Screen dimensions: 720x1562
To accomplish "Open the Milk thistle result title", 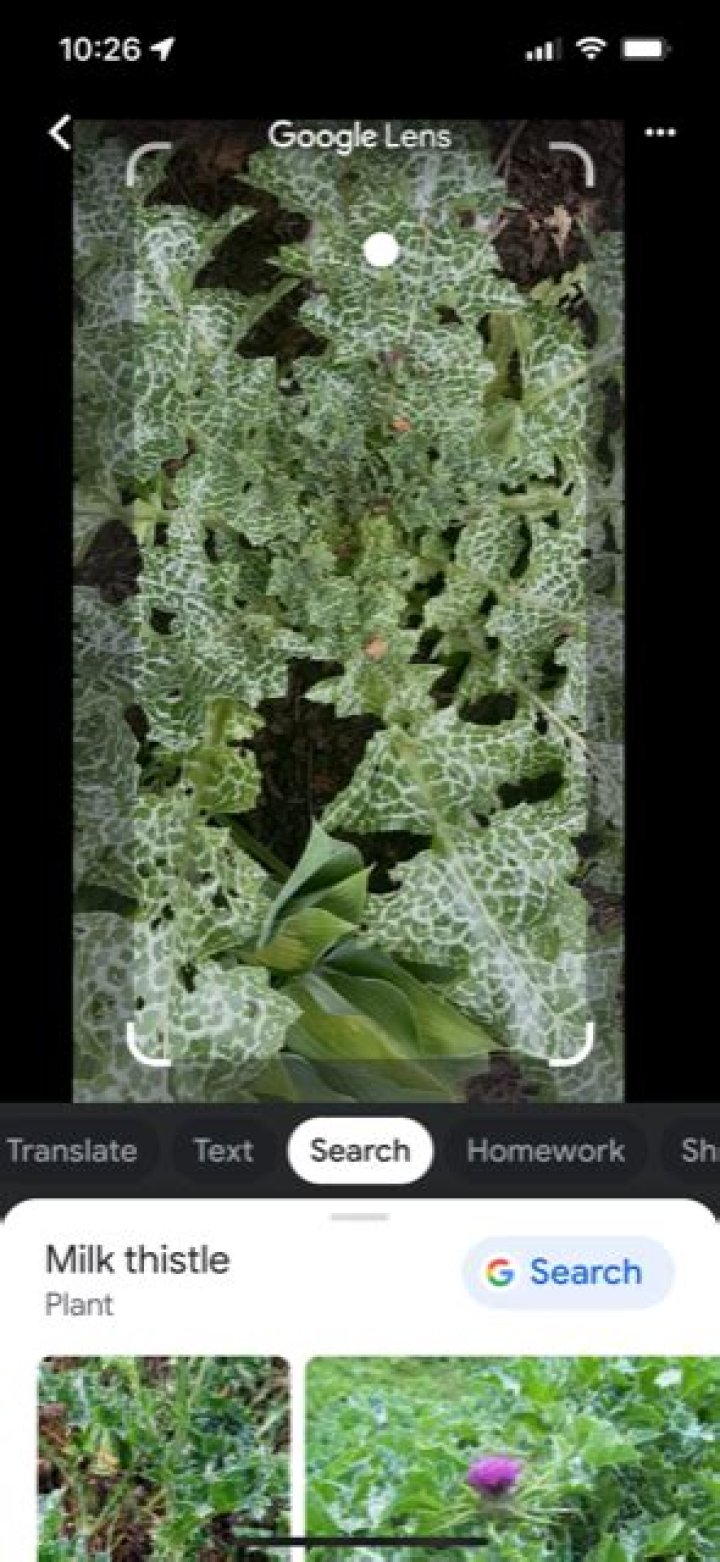I will point(137,1259).
